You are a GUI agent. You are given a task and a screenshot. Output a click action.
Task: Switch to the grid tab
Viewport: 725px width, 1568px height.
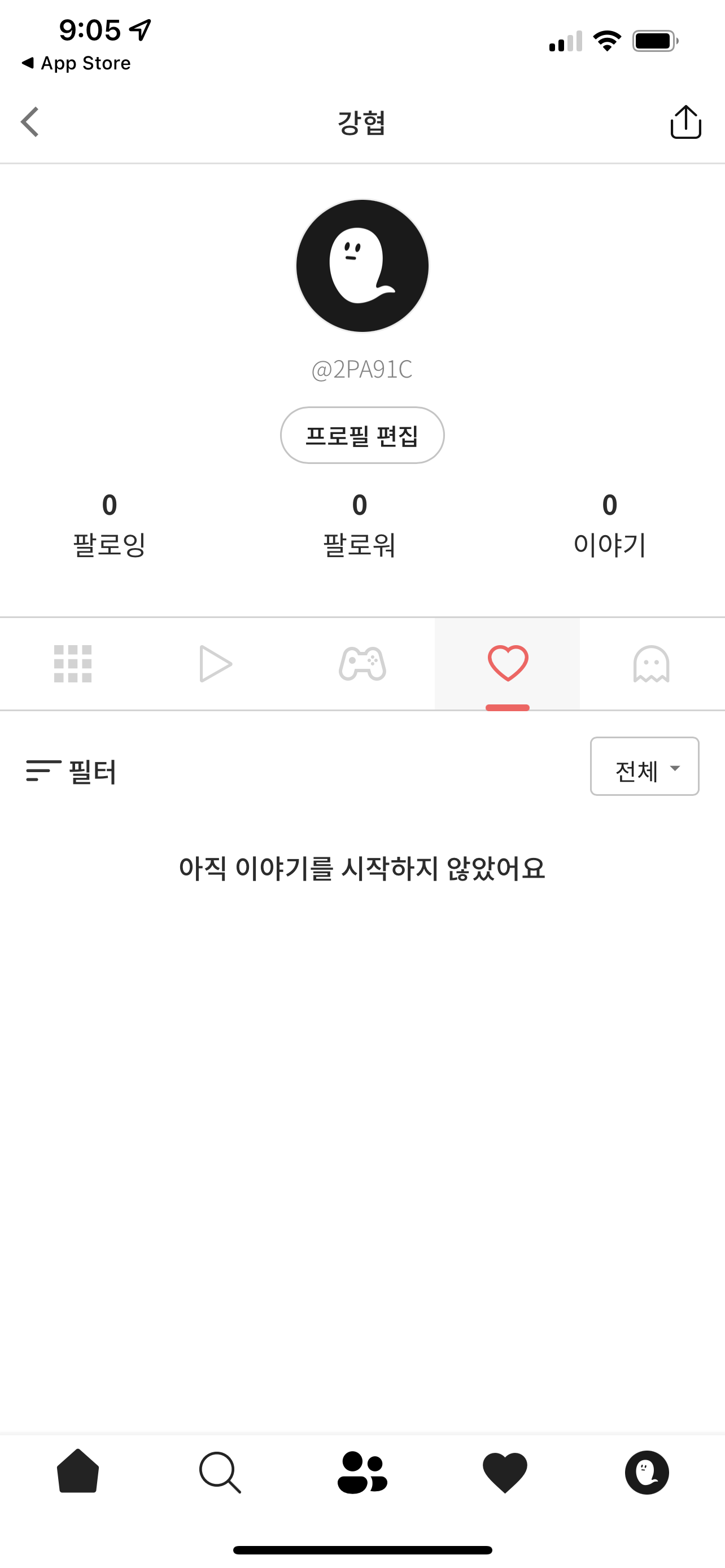72,663
